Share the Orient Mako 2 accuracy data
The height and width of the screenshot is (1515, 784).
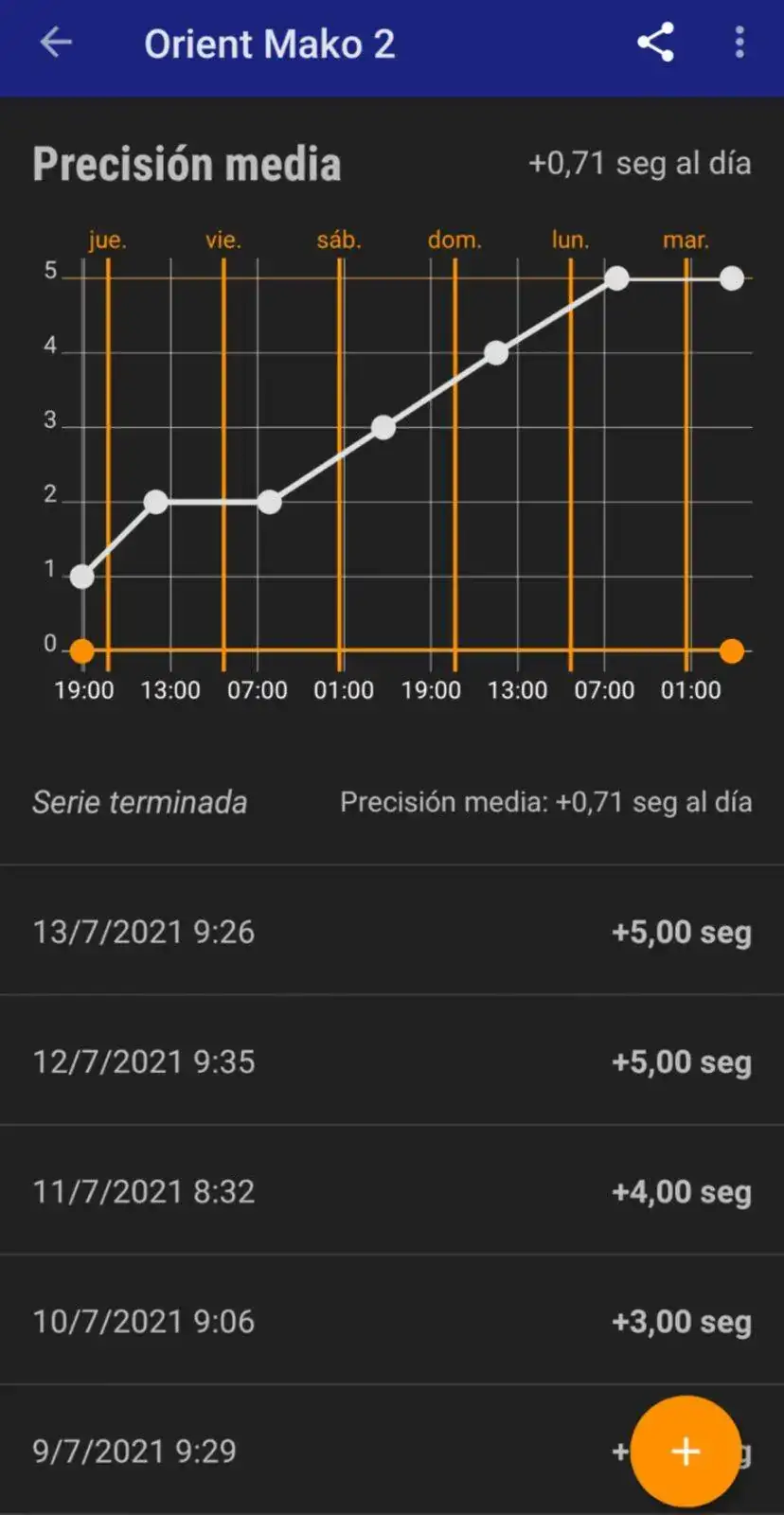tap(655, 43)
